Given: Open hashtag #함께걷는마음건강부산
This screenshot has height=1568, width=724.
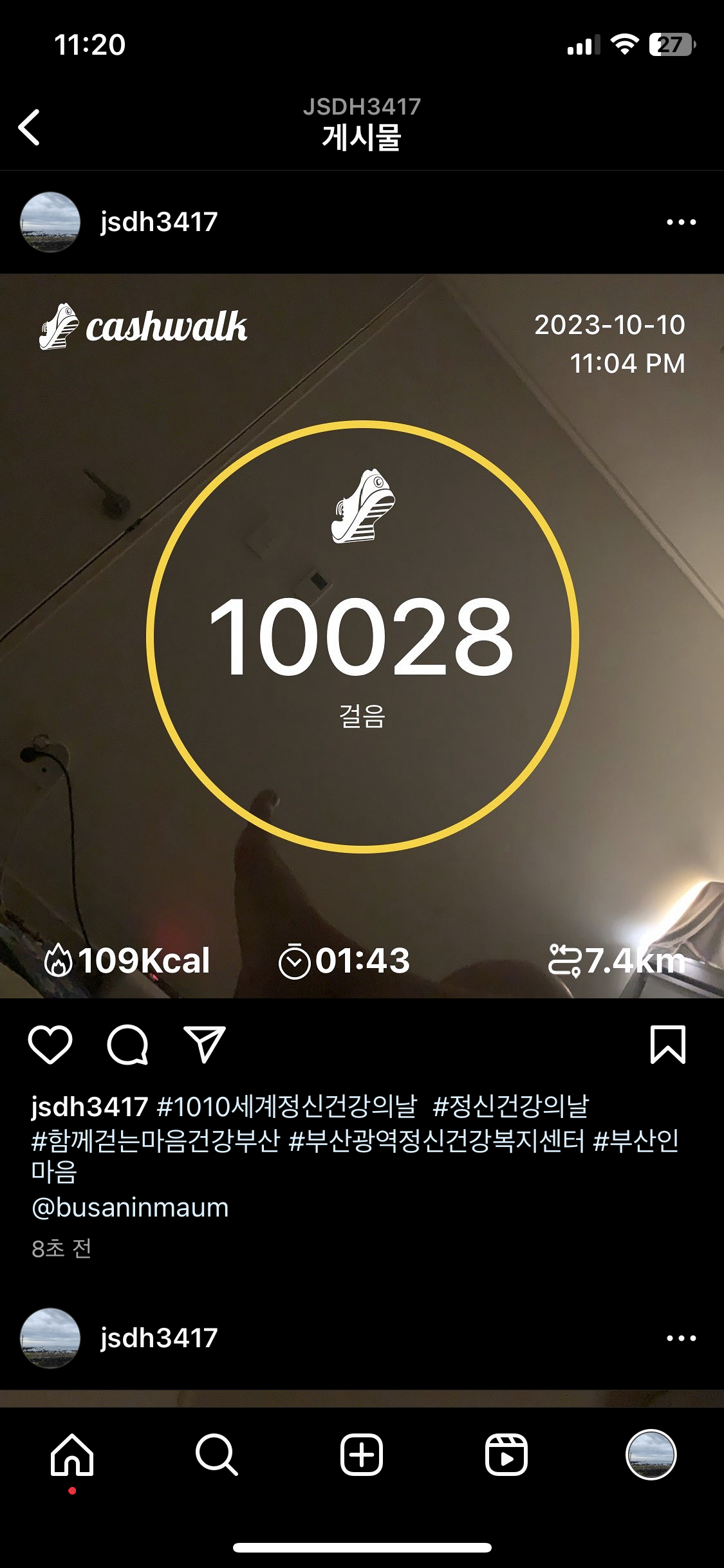Looking at the screenshot, I should tap(156, 1140).
